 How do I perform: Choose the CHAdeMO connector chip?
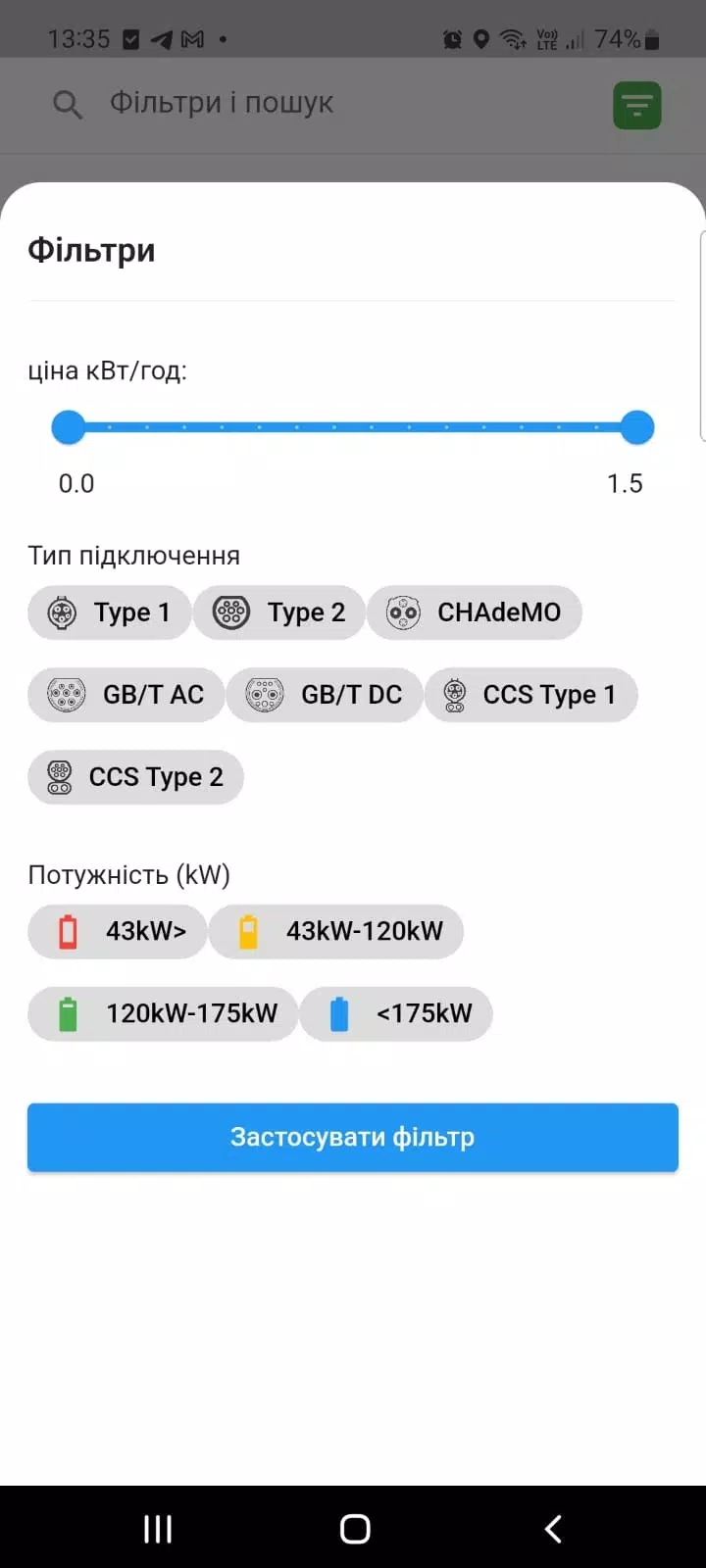[x=475, y=612]
